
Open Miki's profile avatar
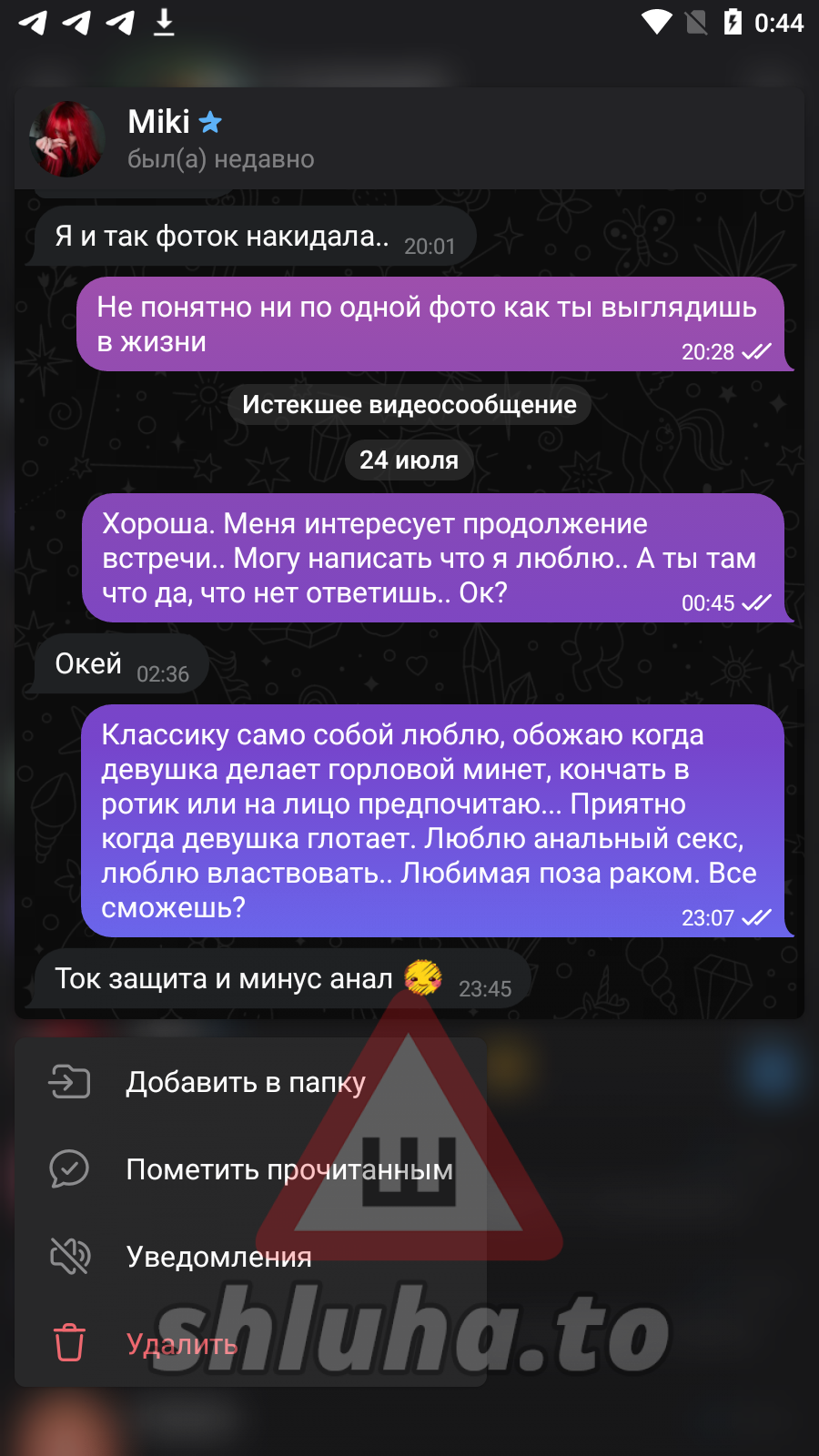pyautogui.click(x=66, y=139)
